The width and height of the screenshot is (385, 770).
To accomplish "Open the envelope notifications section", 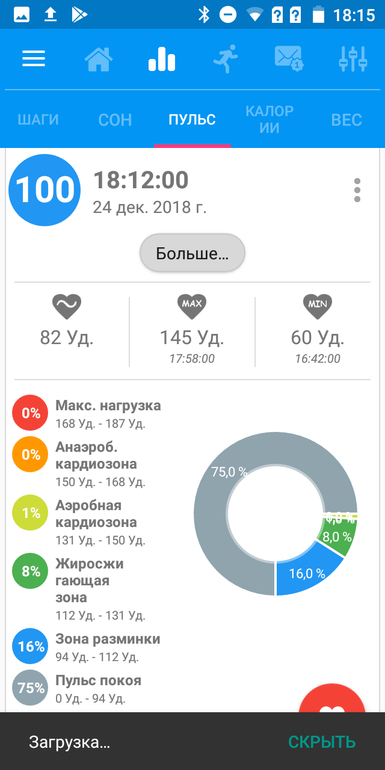I will coord(289,59).
